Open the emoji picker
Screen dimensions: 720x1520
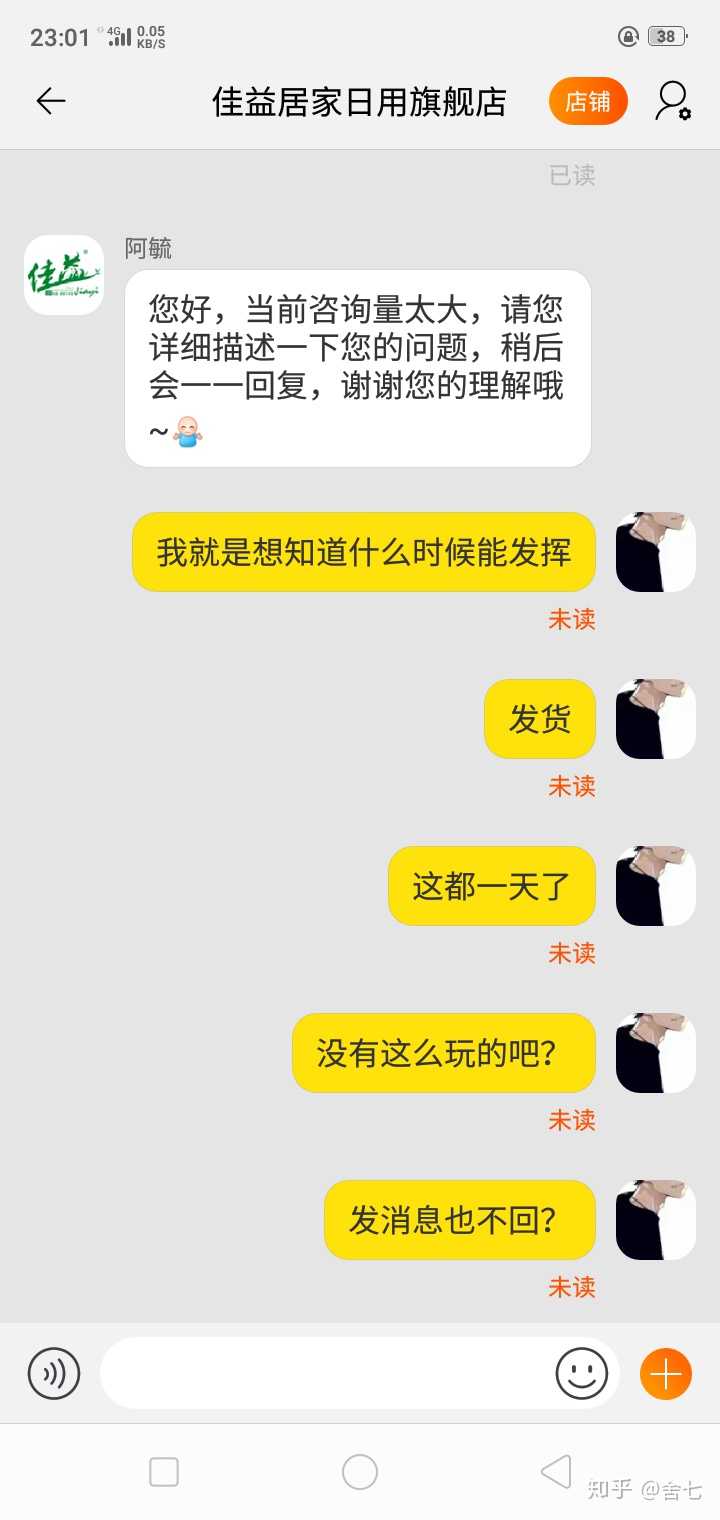click(581, 1373)
